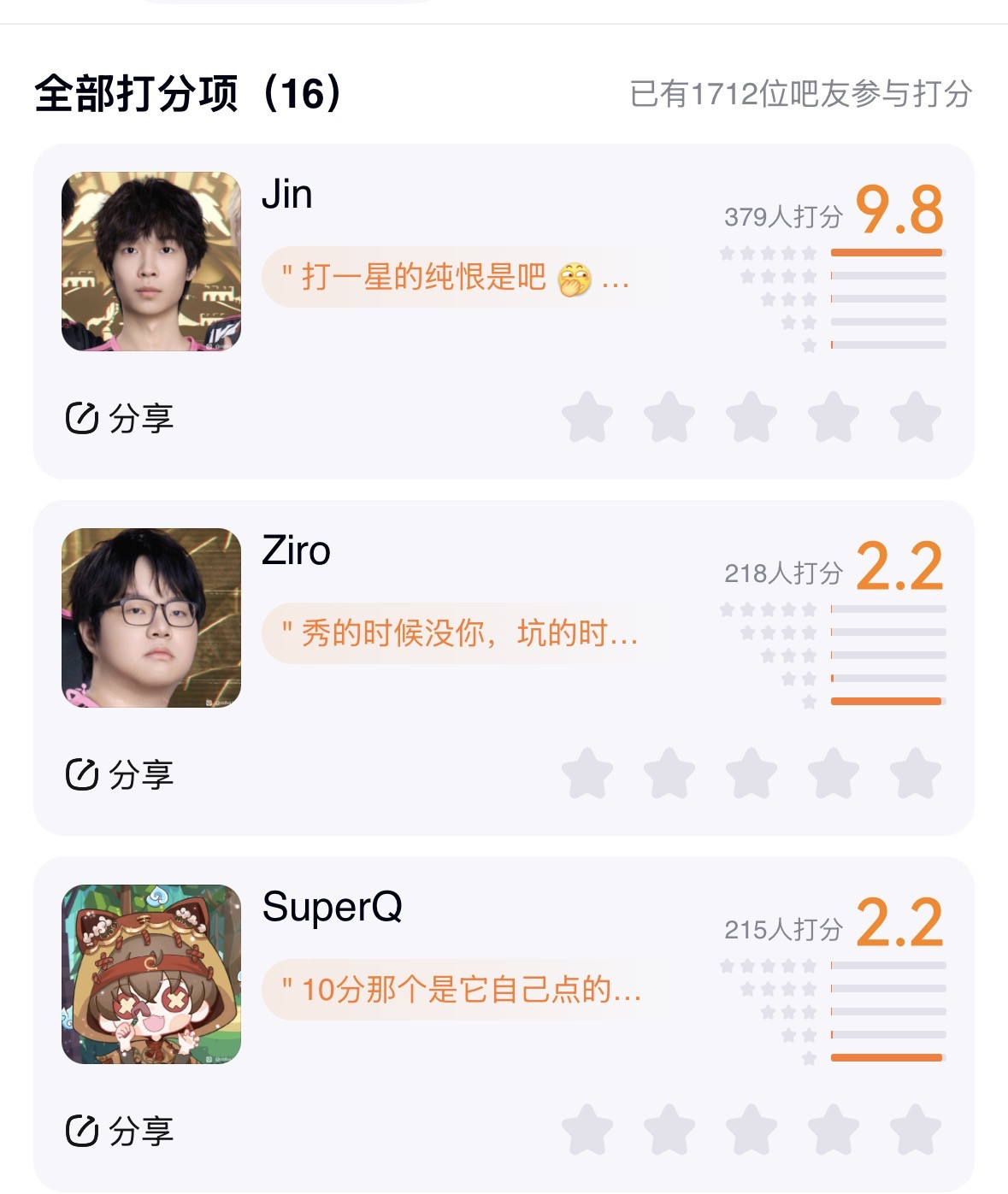Screen dimensions: 1008x1194
Task: Share Ziro's rating card
Action: 120,774
